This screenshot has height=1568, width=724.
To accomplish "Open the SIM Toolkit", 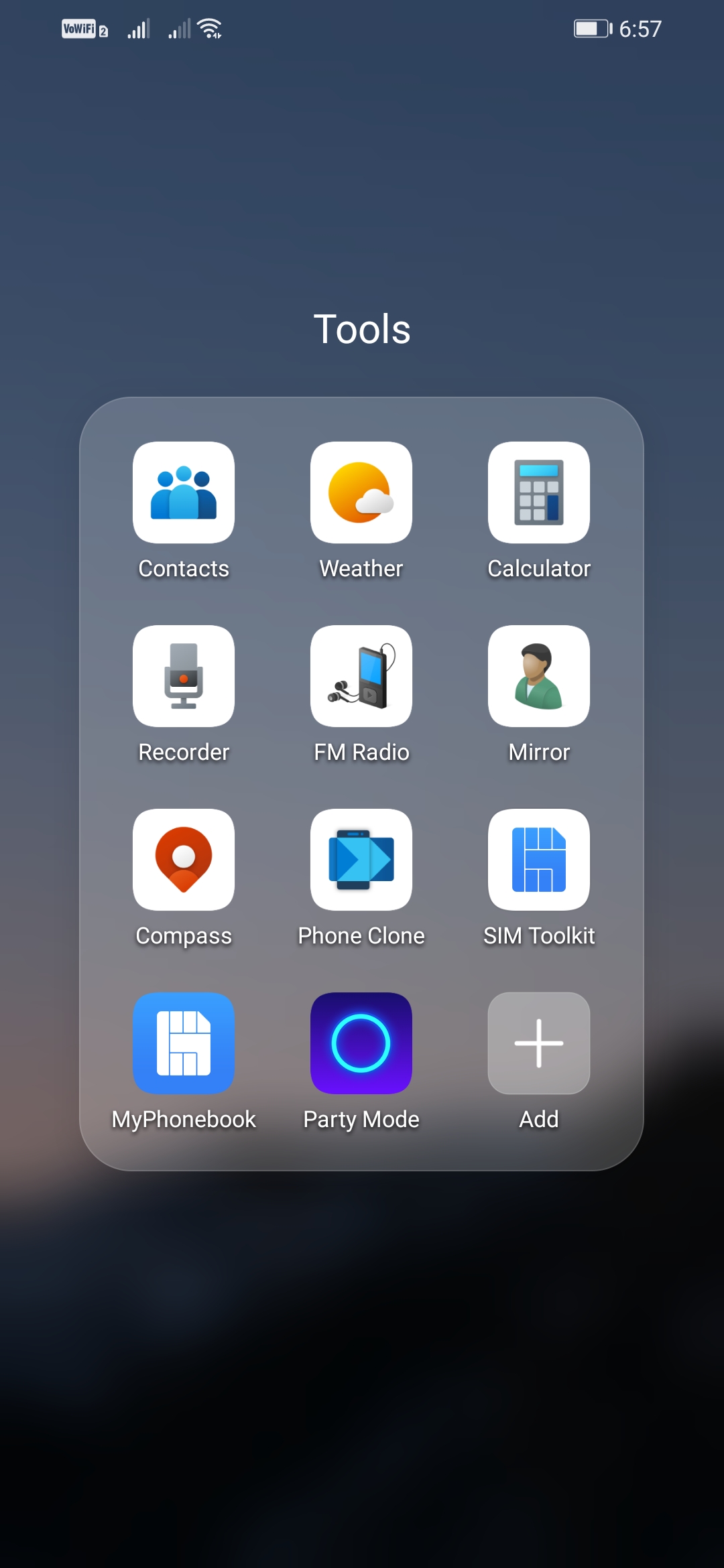I will pos(538,860).
